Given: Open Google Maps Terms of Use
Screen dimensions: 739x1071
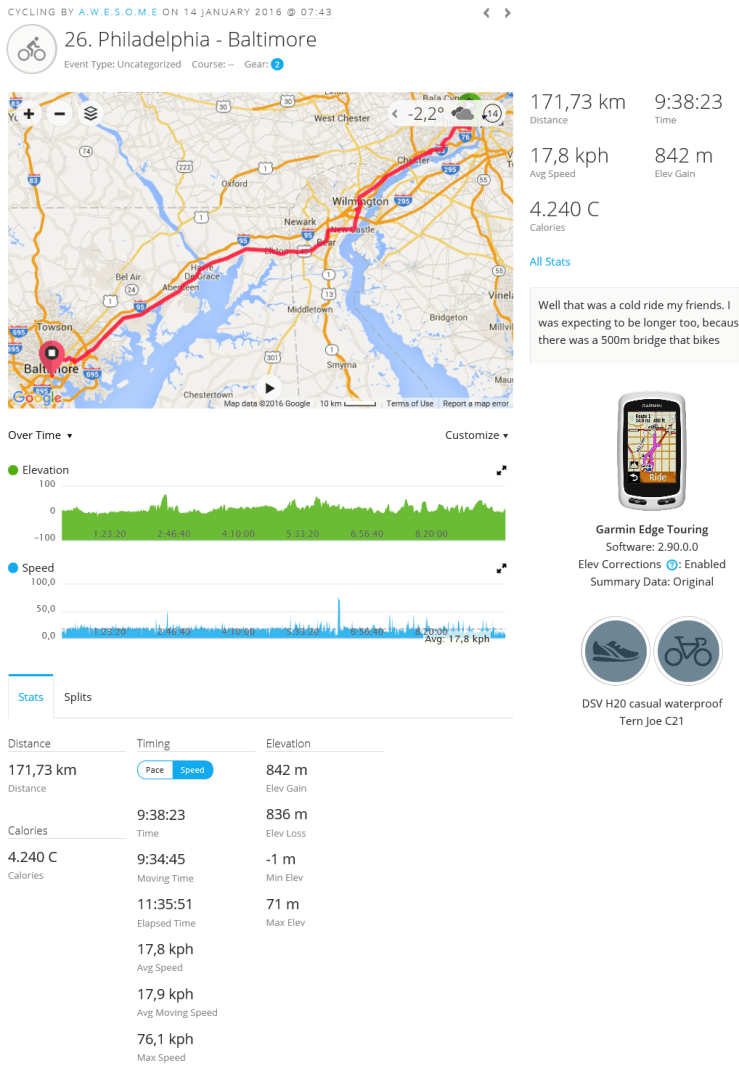Looking at the screenshot, I should tap(410, 404).
